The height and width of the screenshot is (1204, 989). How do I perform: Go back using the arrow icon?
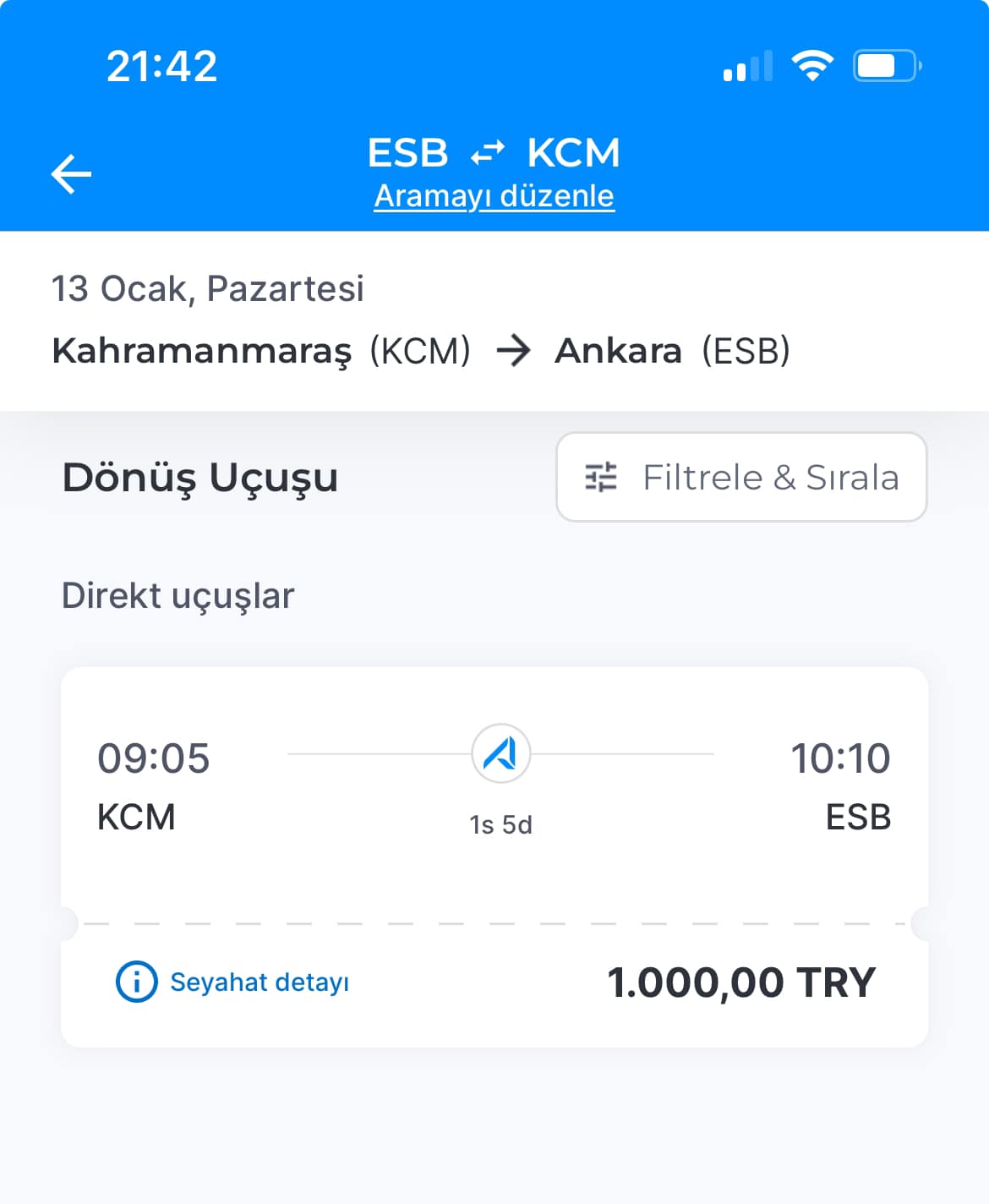tap(71, 174)
